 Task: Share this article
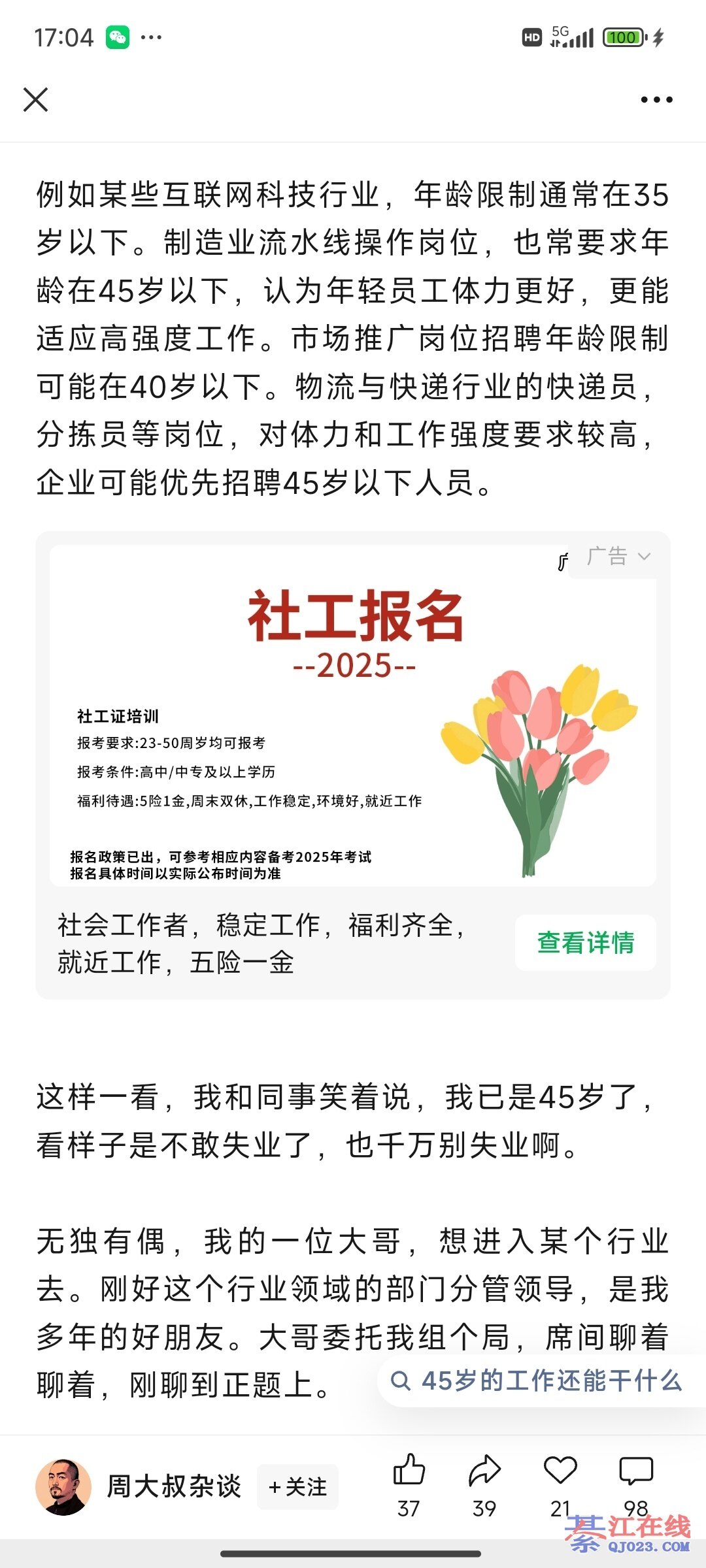pyautogui.click(x=484, y=1473)
